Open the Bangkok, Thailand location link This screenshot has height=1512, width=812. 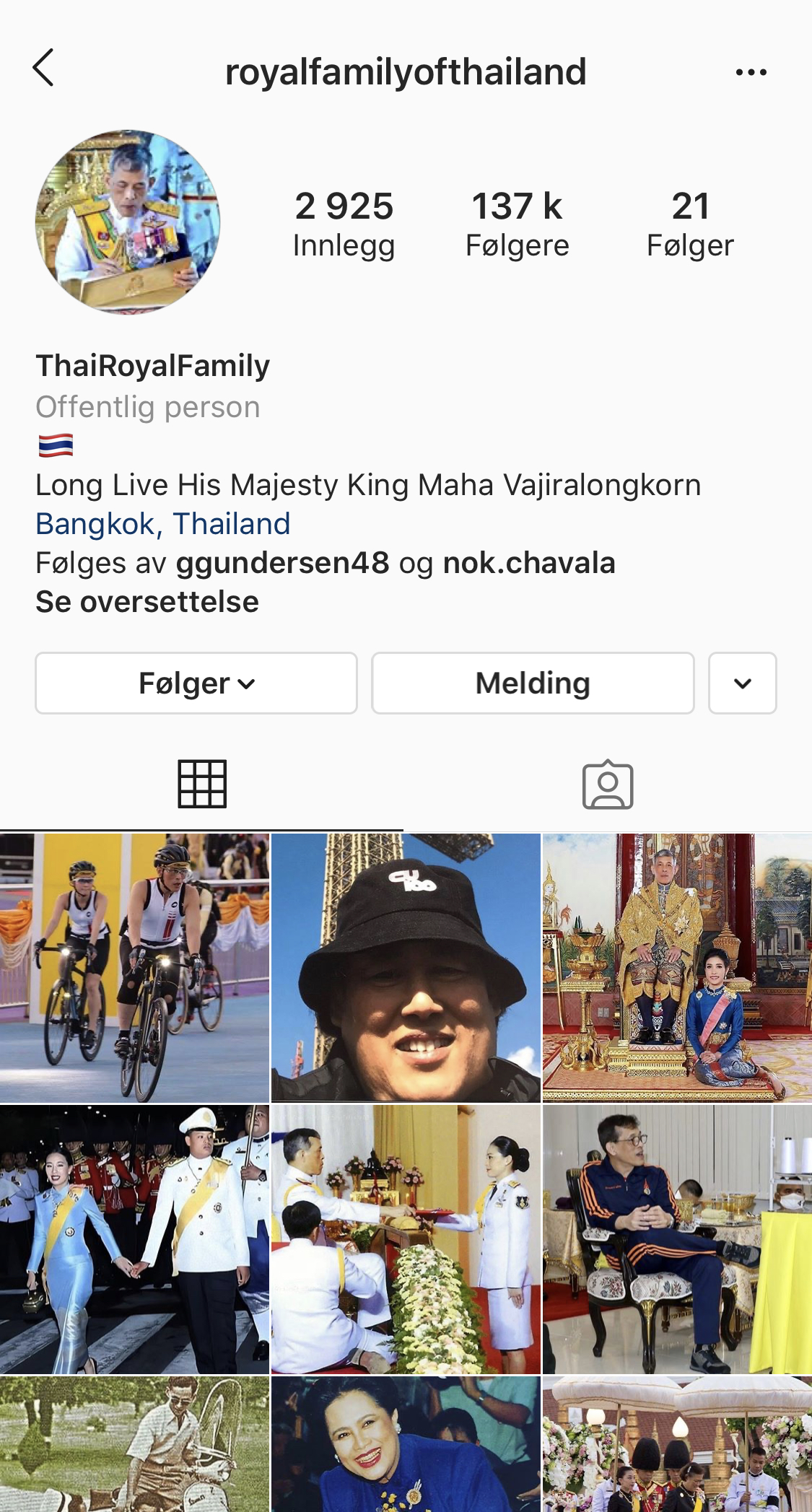[163, 524]
